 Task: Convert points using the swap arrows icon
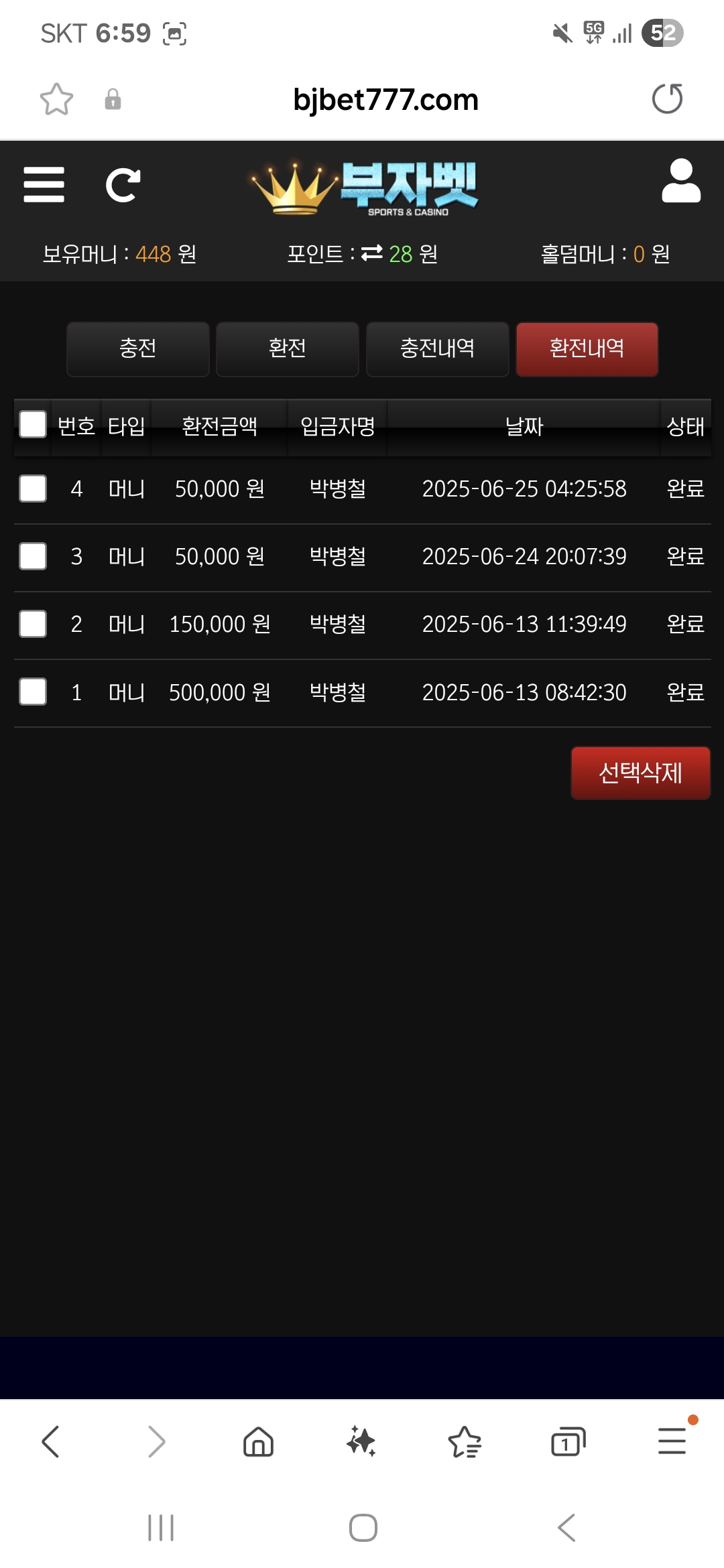pyautogui.click(x=372, y=253)
